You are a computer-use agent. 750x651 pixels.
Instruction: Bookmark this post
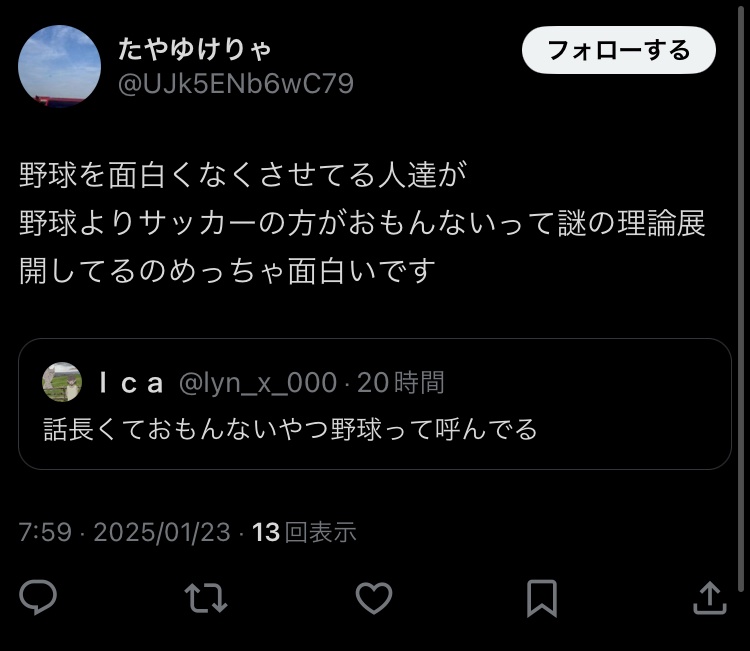point(541,598)
